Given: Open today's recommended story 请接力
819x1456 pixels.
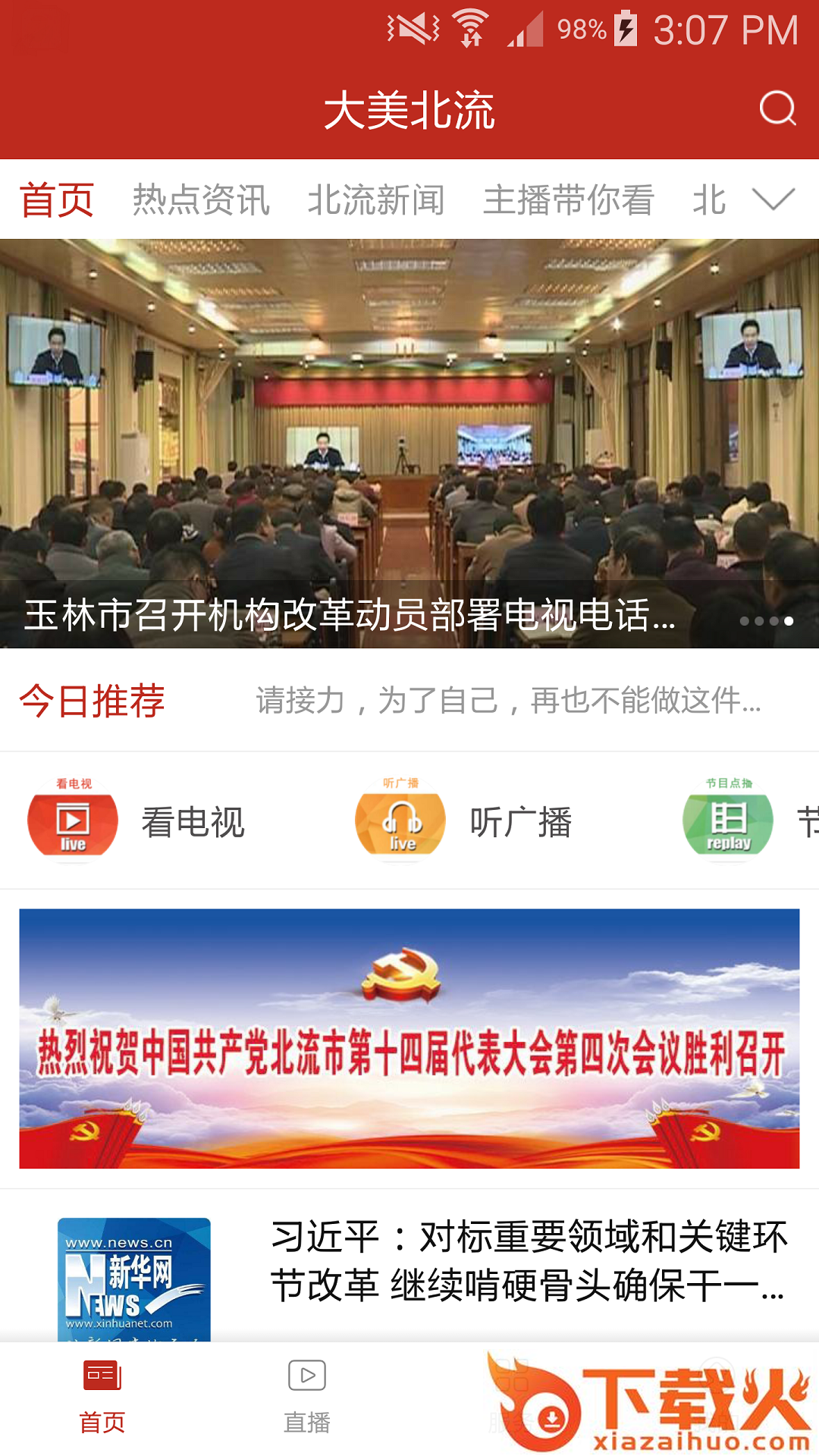Looking at the screenshot, I should pyautogui.click(x=508, y=700).
